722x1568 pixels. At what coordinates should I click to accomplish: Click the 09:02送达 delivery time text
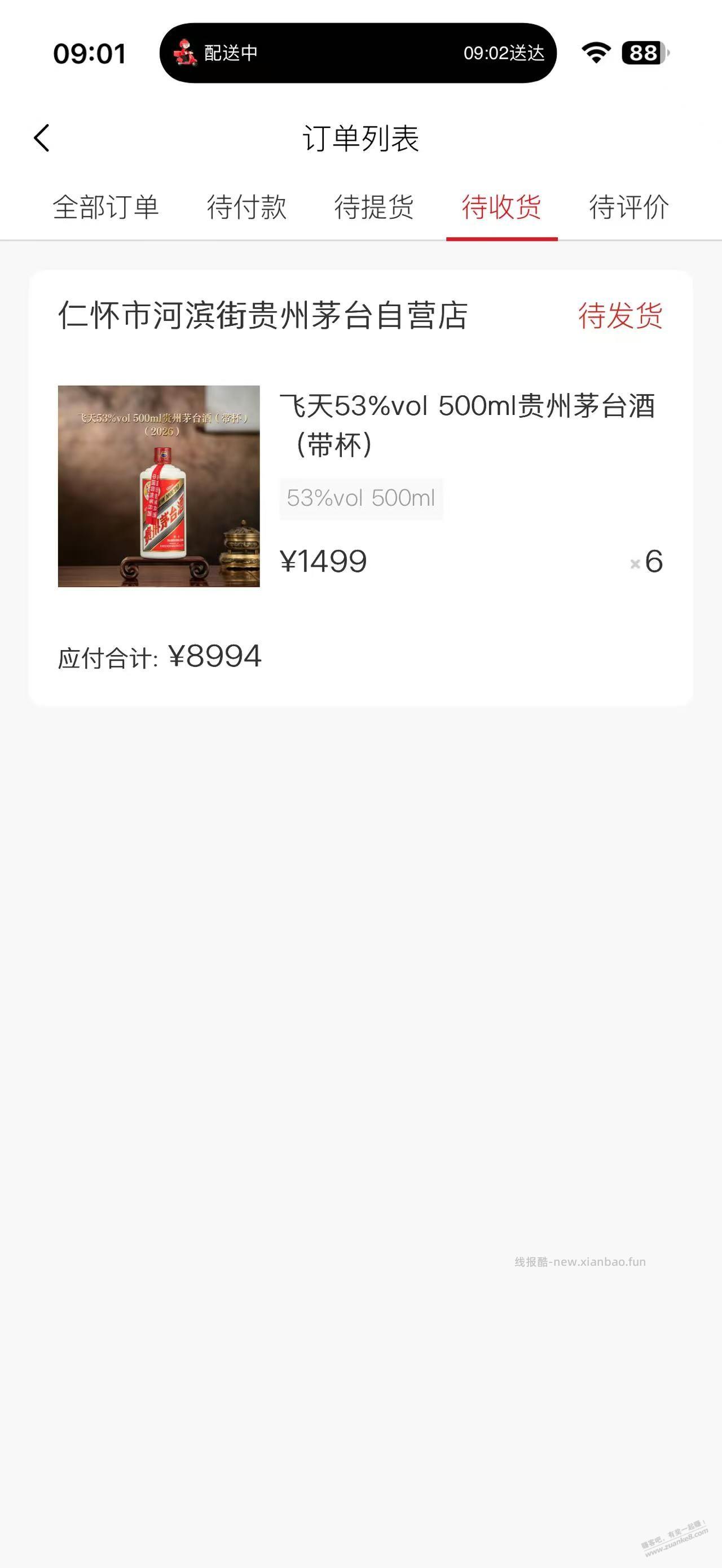click(x=504, y=54)
